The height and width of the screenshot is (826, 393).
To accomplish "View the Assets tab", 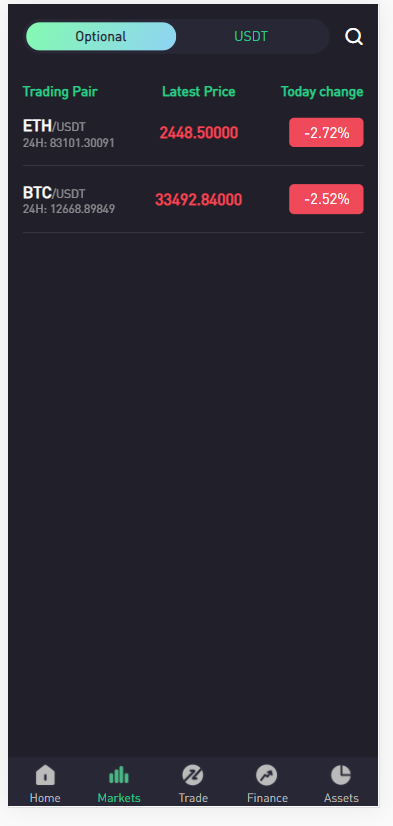I will click(341, 783).
